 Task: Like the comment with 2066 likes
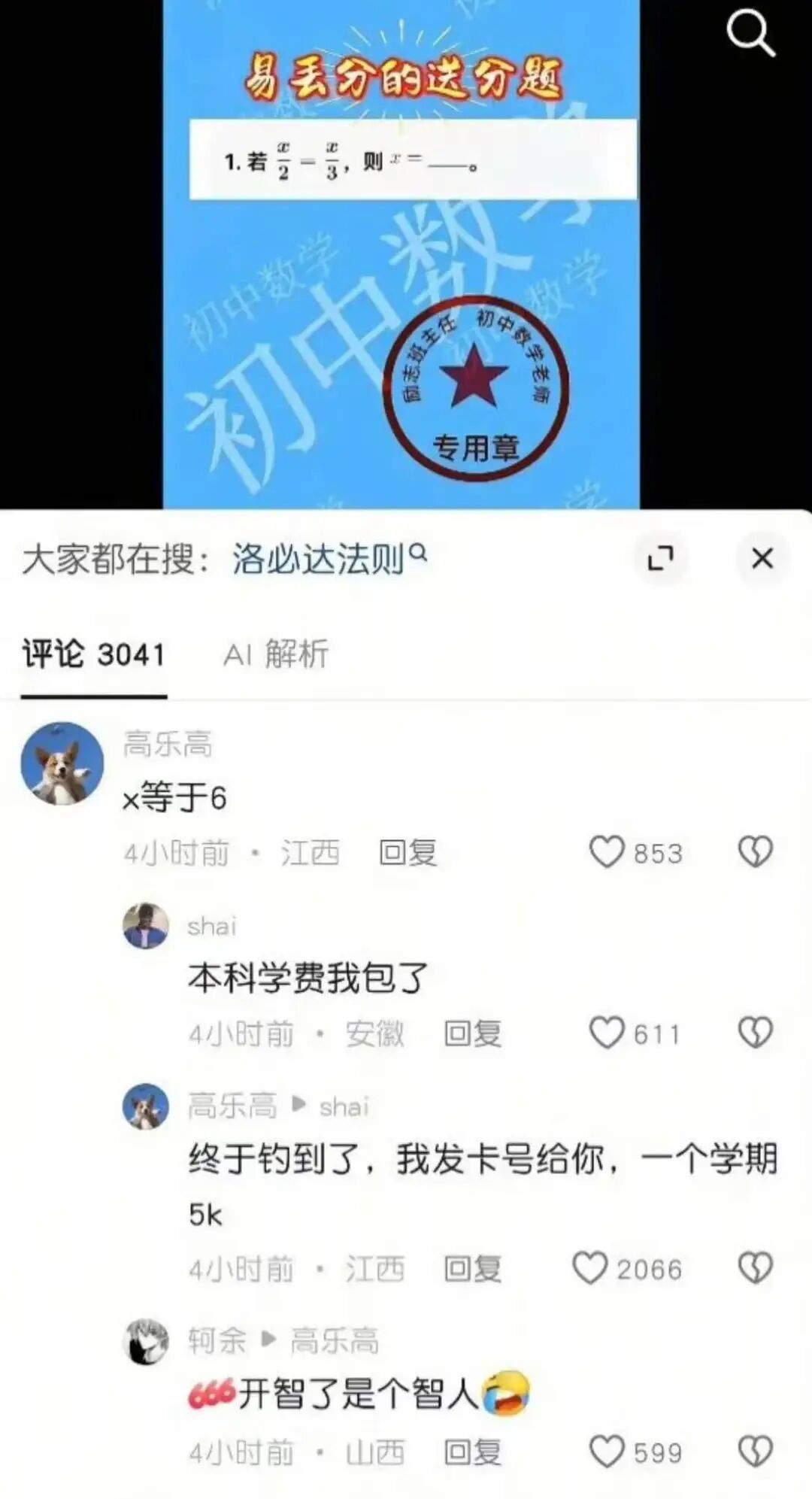[590, 1268]
